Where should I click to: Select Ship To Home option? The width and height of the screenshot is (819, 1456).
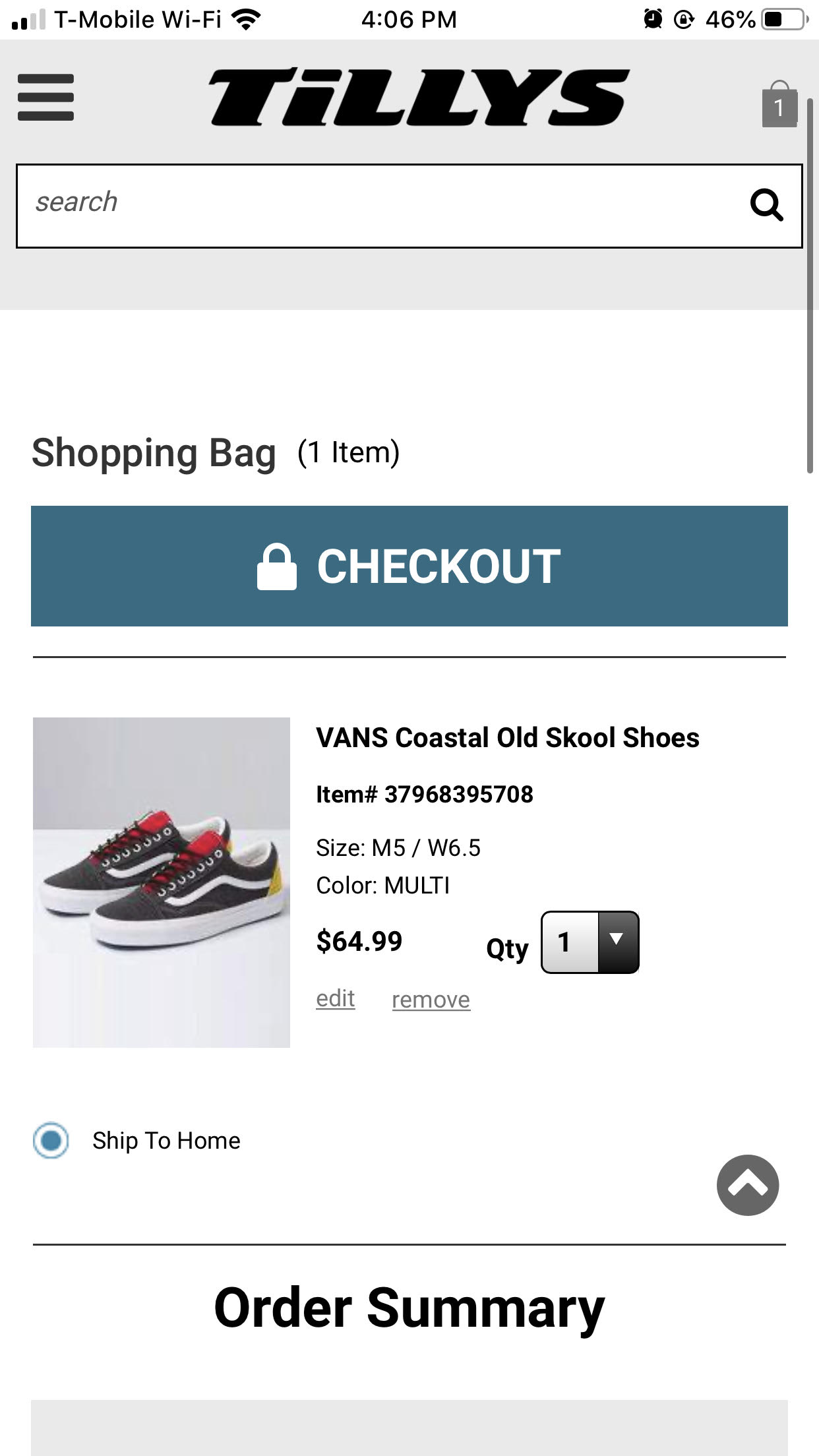point(51,1140)
